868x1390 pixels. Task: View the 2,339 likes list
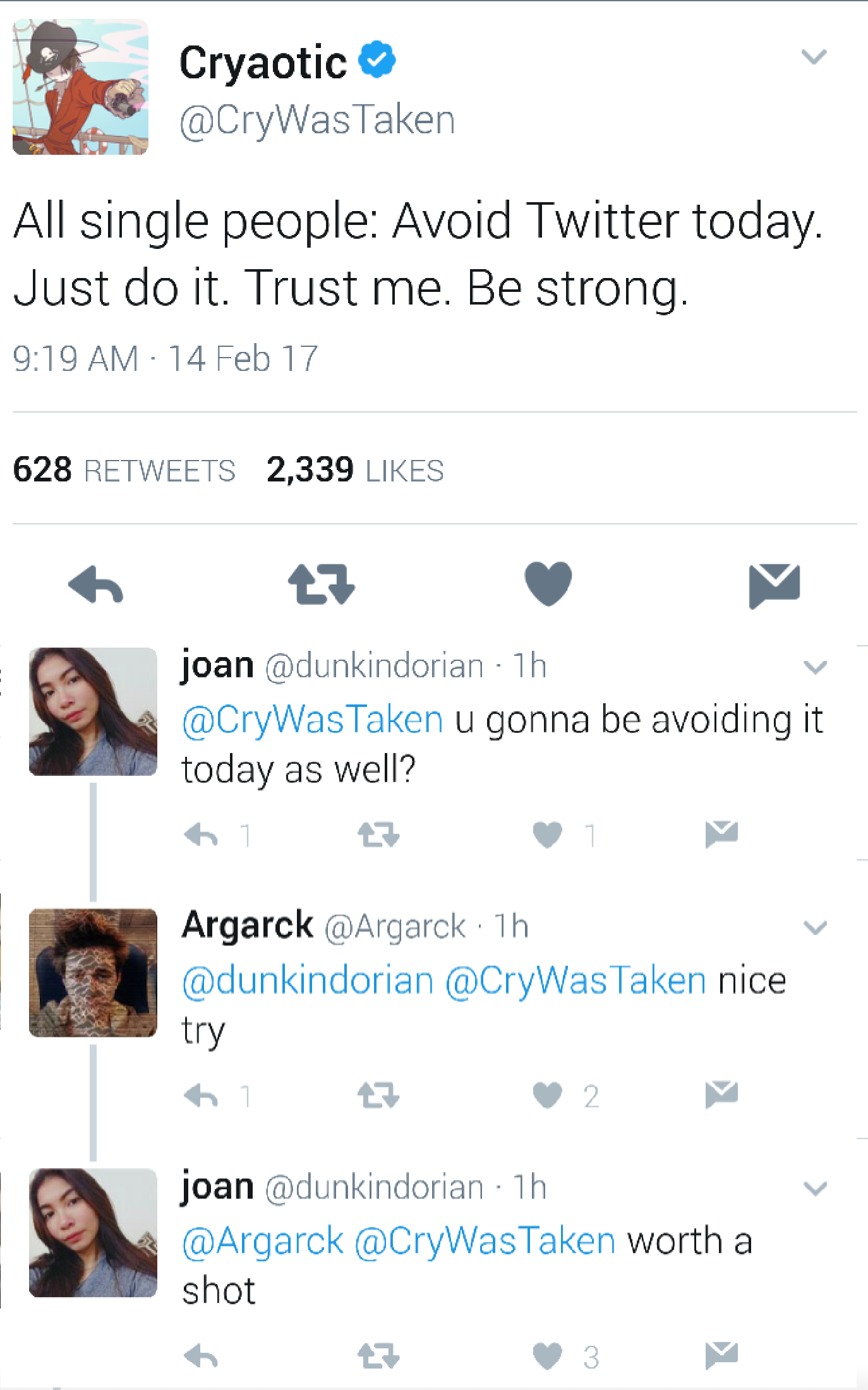pos(355,470)
